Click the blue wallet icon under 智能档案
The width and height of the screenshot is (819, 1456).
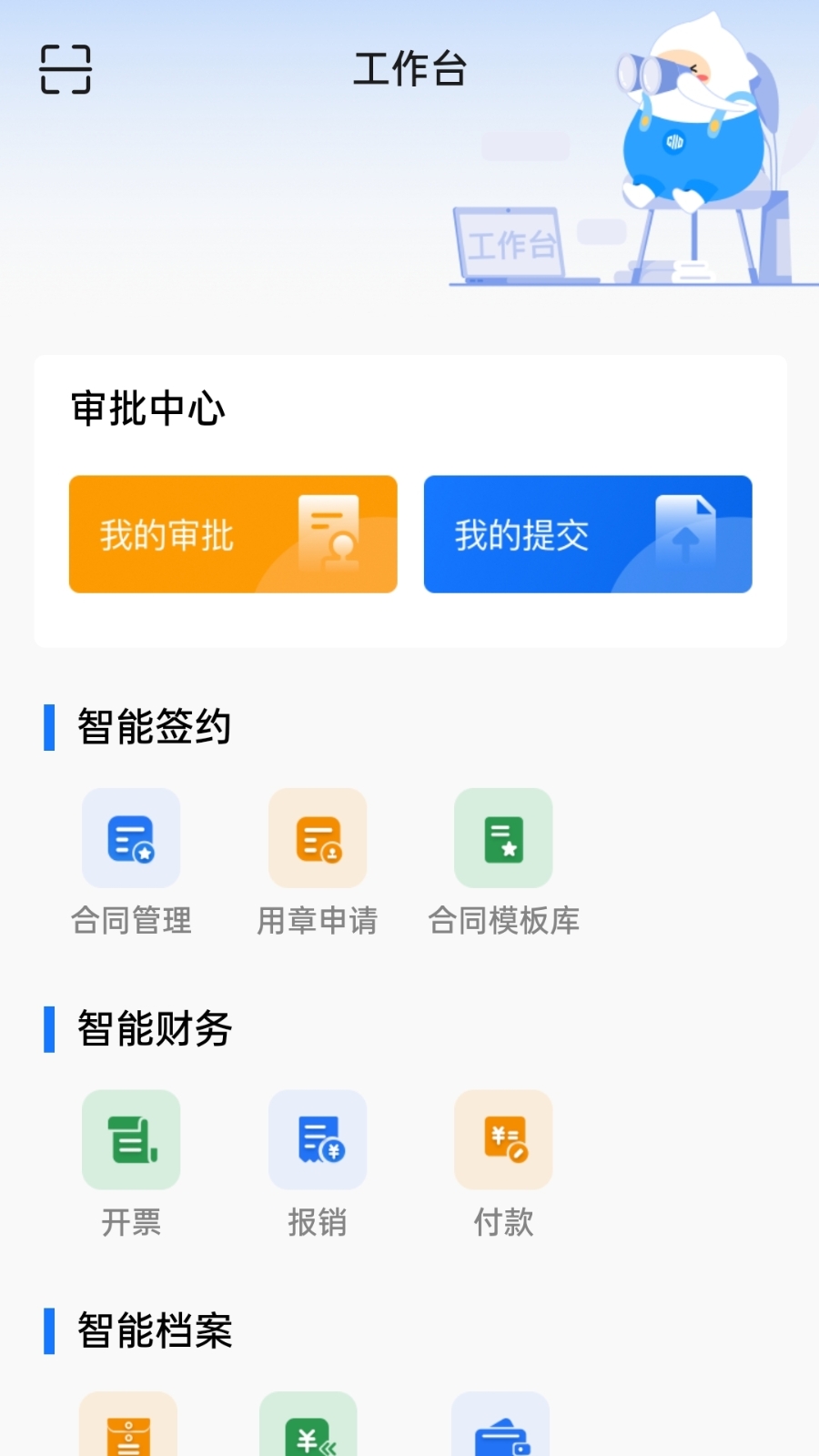point(499,1429)
